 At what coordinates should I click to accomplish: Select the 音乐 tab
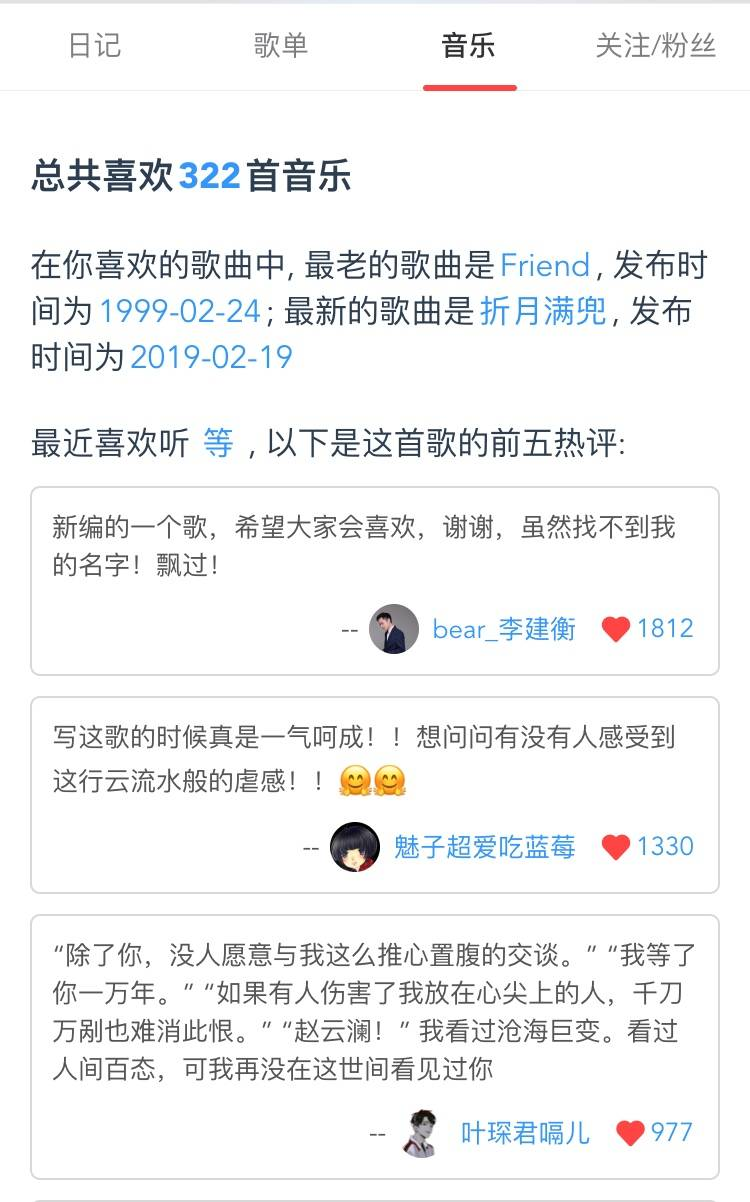468,46
